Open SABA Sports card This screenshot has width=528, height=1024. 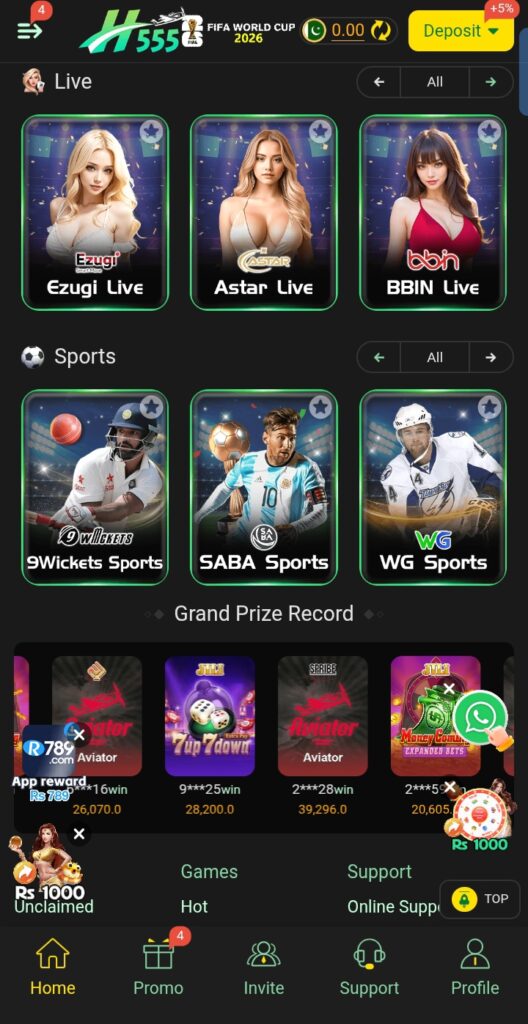point(264,487)
